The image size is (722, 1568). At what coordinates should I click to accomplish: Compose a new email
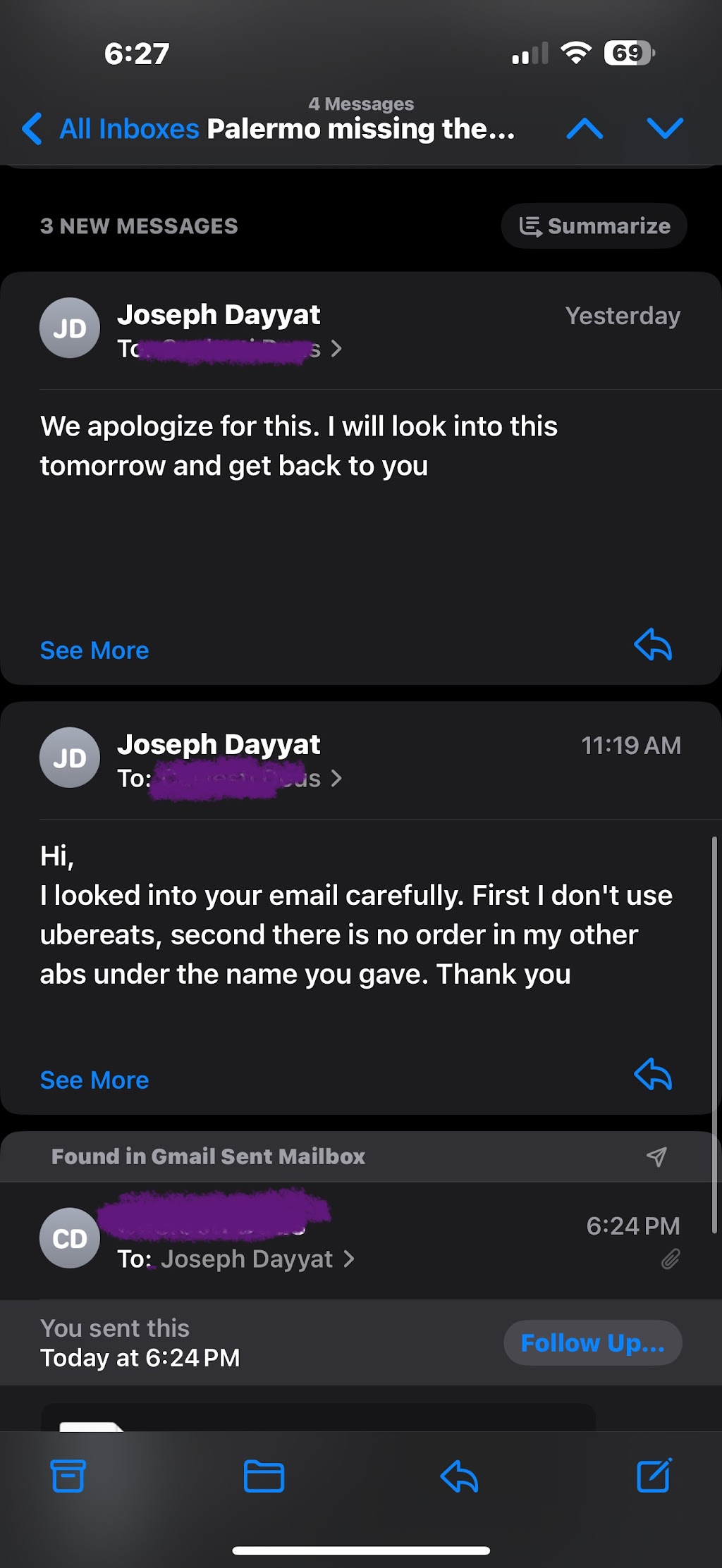(654, 1475)
